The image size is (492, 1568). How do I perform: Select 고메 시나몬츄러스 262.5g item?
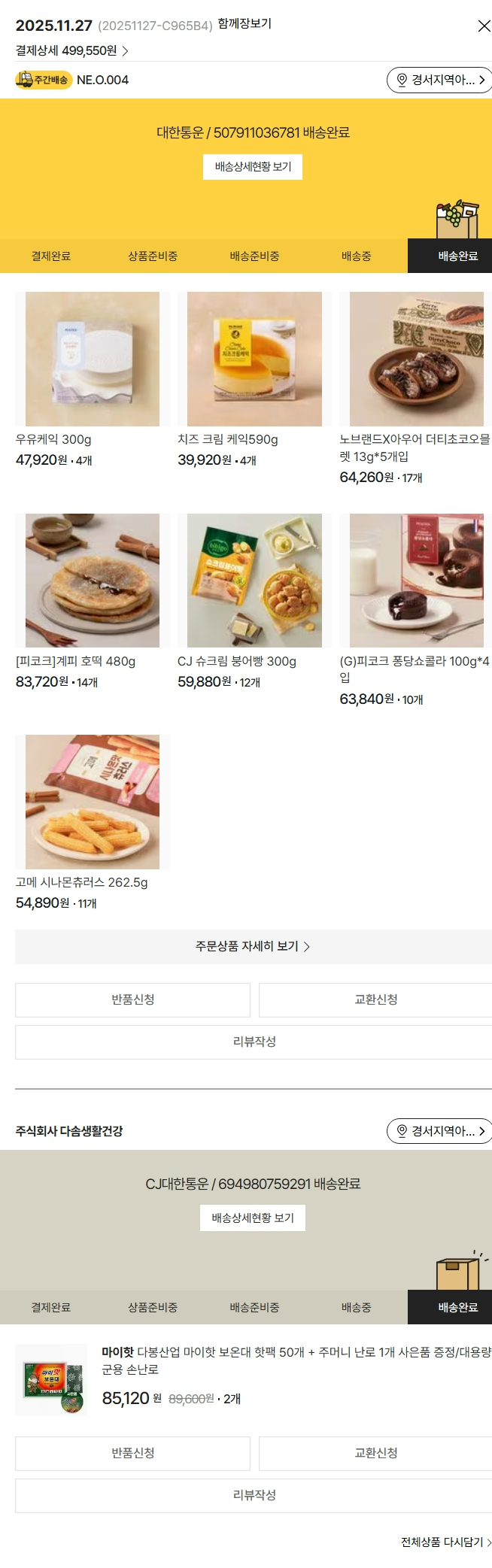click(x=93, y=802)
